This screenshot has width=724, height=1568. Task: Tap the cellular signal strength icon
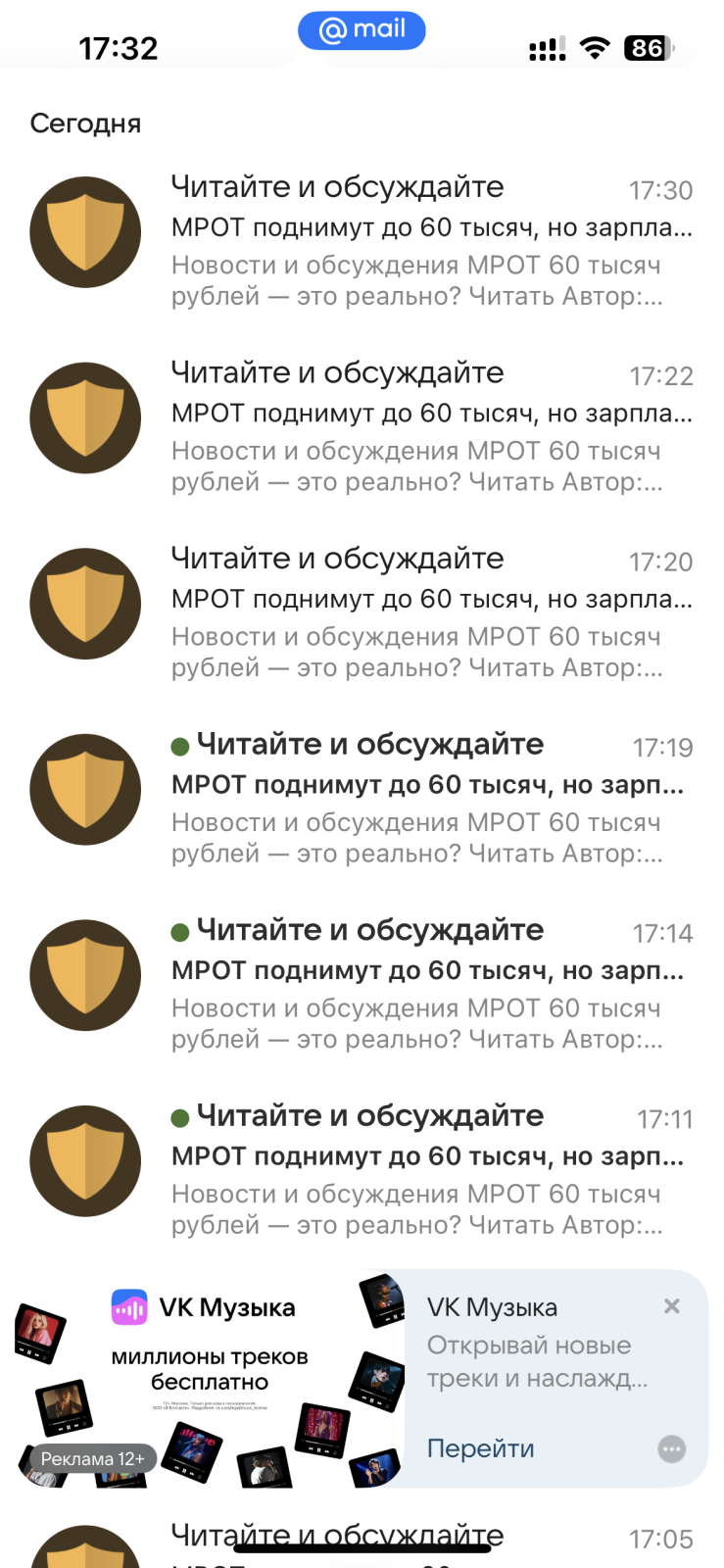(x=549, y=46)
